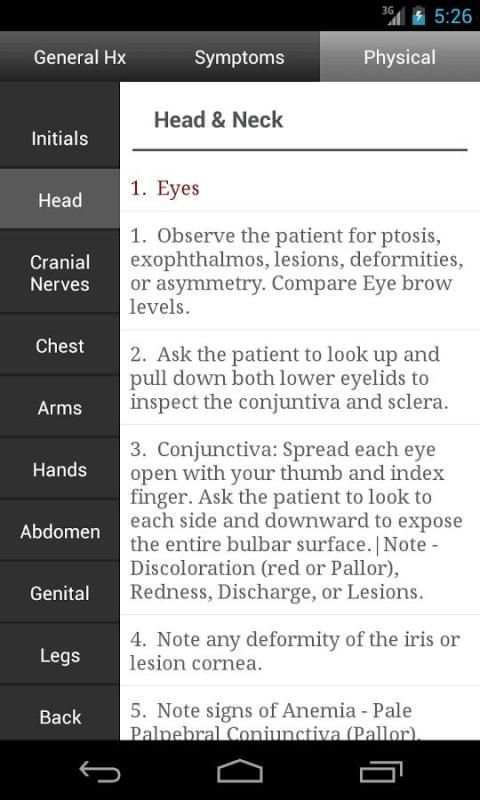
Task: Go to the home screen
Action: tap(240, 771)
